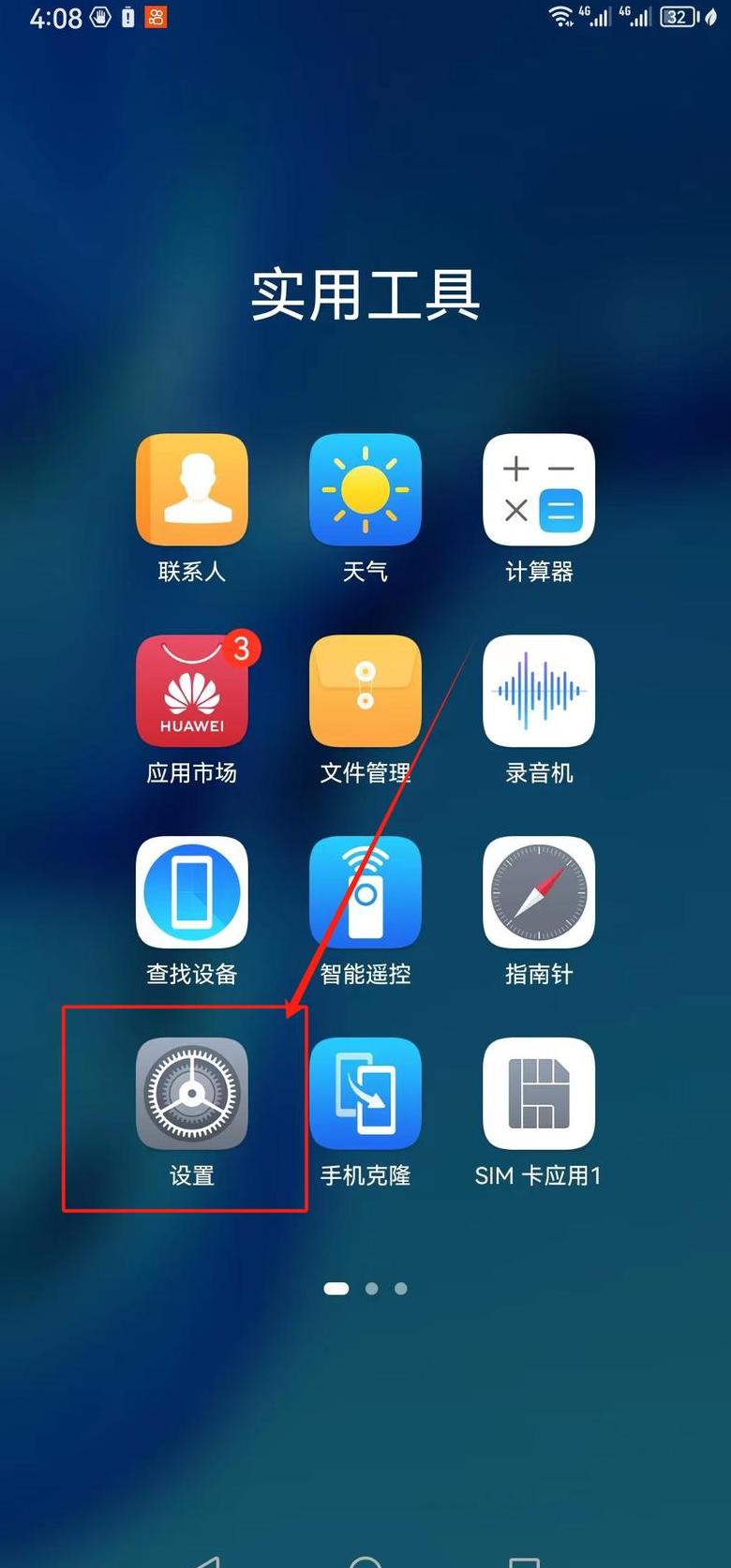Open the 计算器 calculator
Screen dimensions: 731x1568
538,489
